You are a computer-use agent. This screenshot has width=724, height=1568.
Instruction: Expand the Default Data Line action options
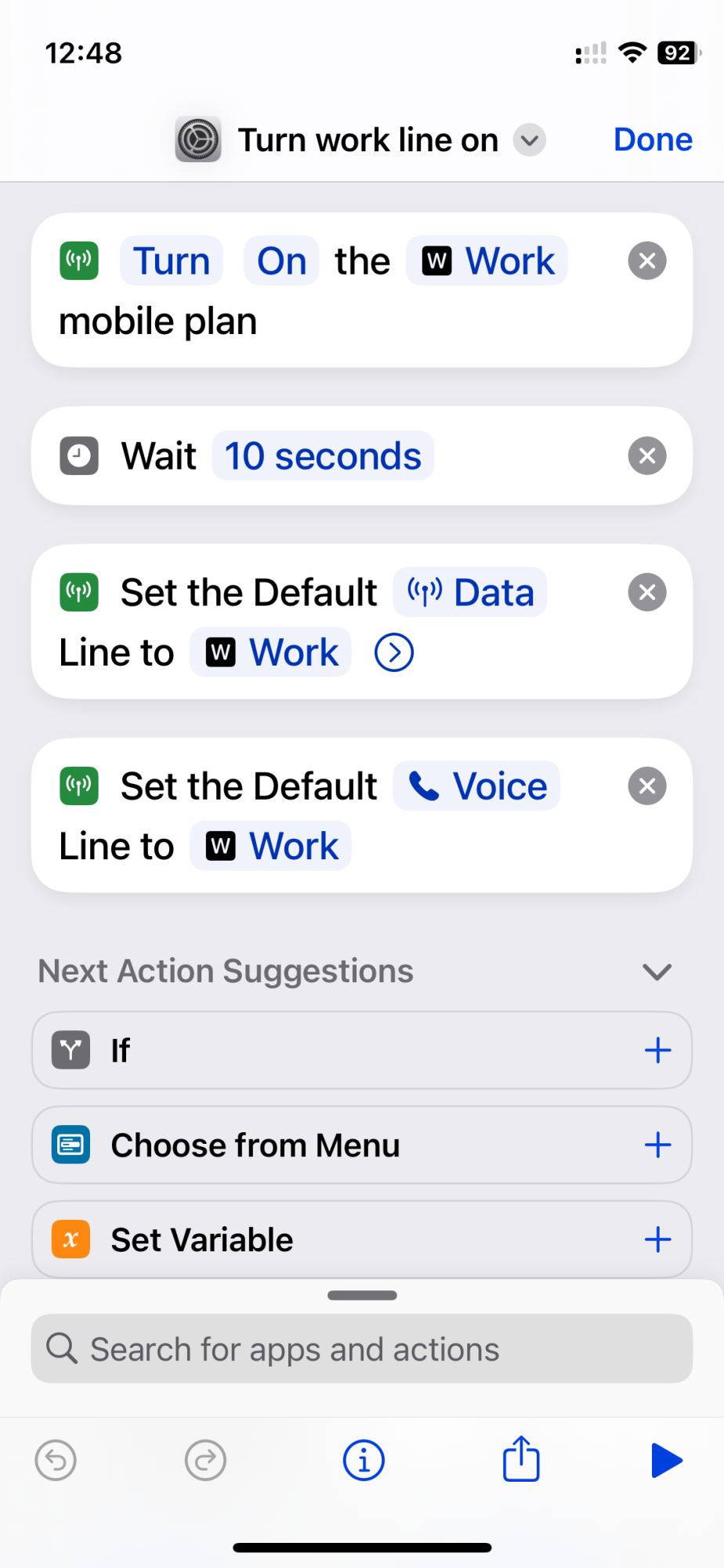click(394, 653)
